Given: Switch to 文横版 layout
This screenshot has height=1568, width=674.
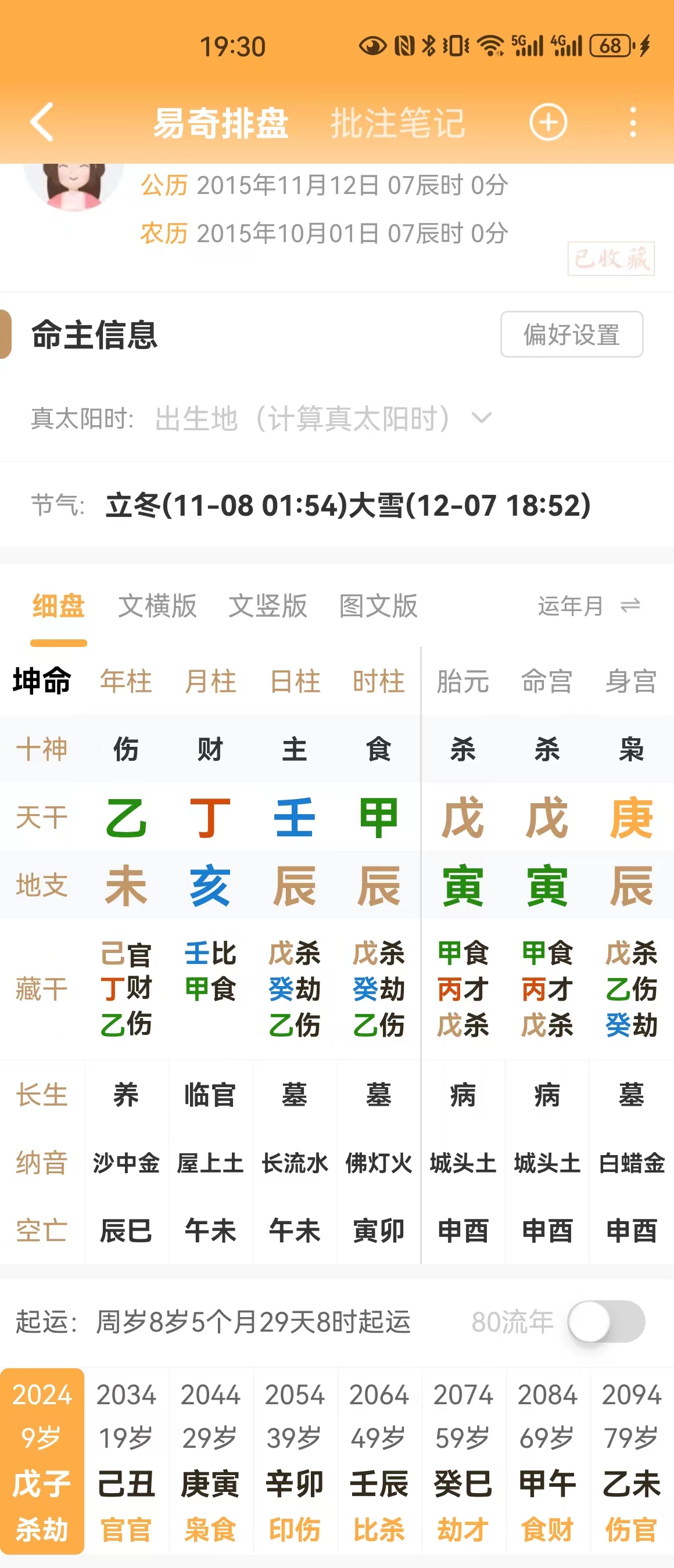Looking at the screenshot, I should pyautogui.click(x=157, y=606).
